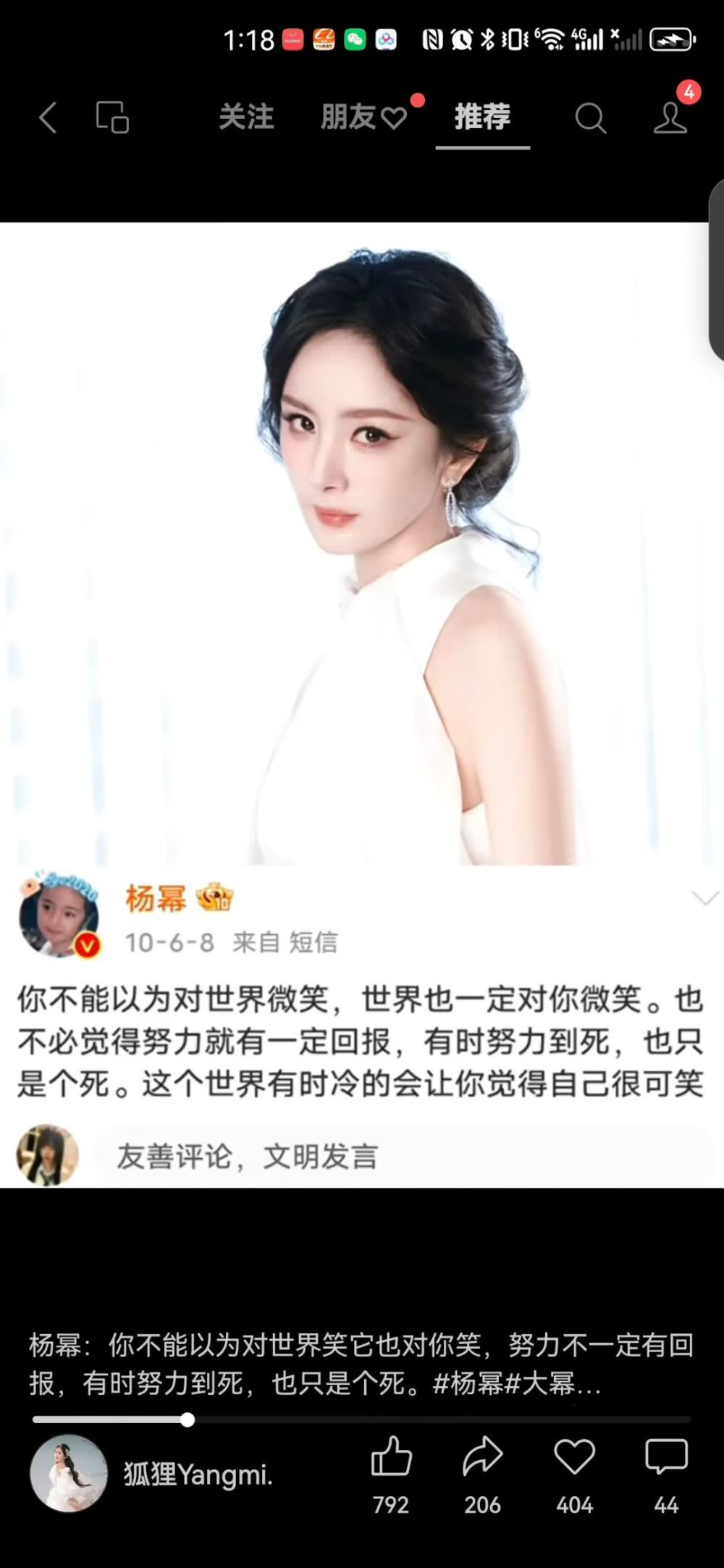Open the search magnifier icon
This screenshot has width=724, height=1568.
pos(590,117)
